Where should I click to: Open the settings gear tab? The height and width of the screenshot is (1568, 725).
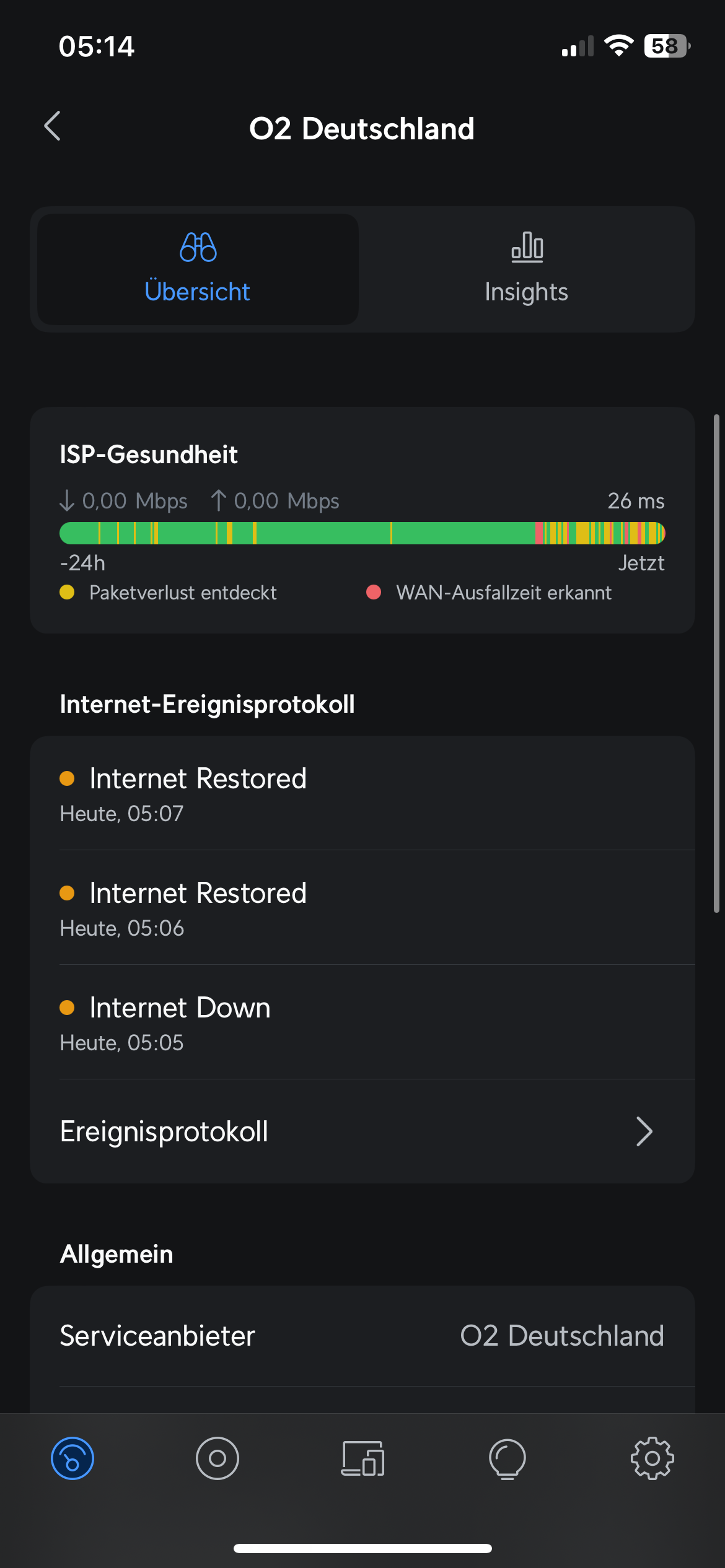coord(652,1458)
